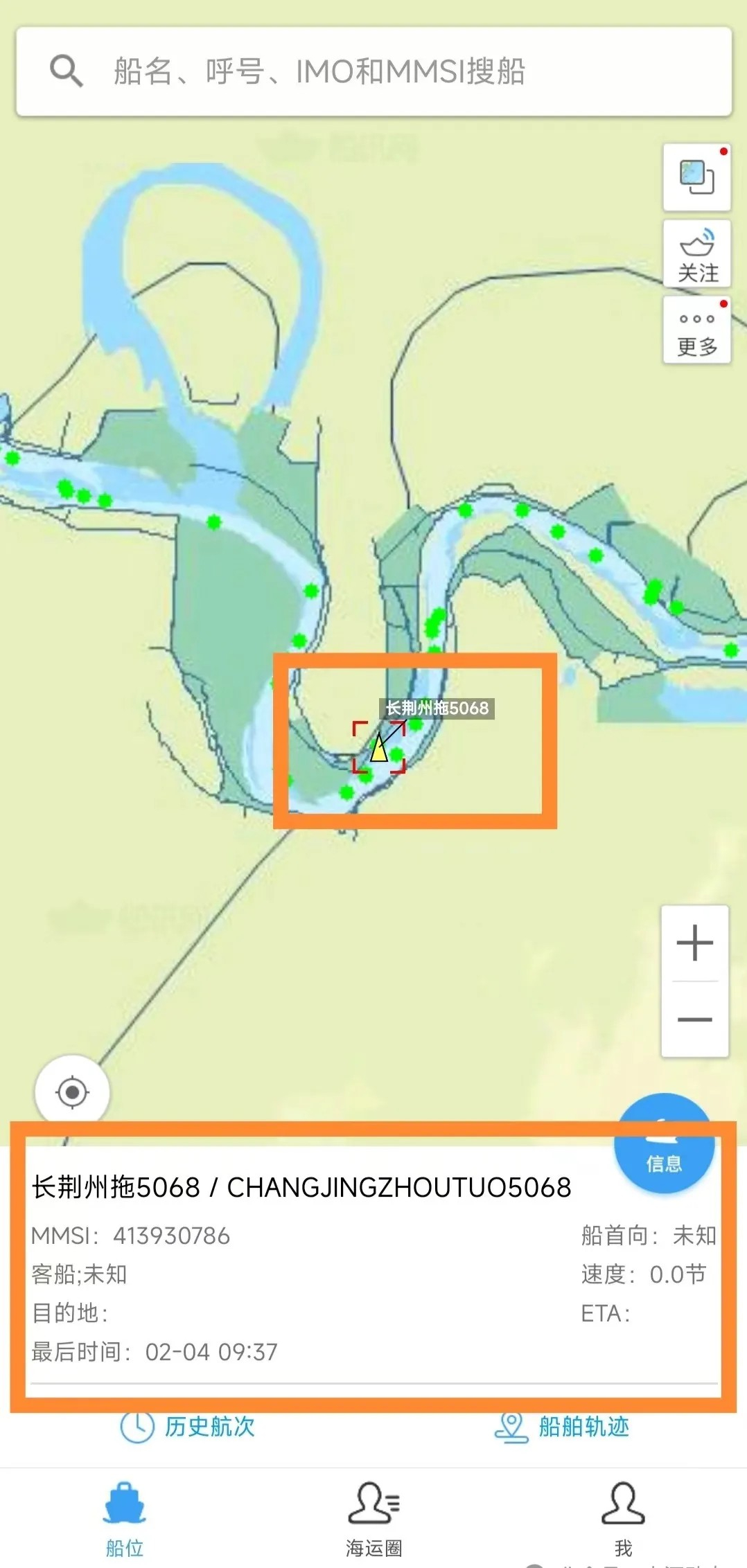Viewport: 747px width, 1568px height.
Task: Open the 更多 more options
Action: (696, 331)
